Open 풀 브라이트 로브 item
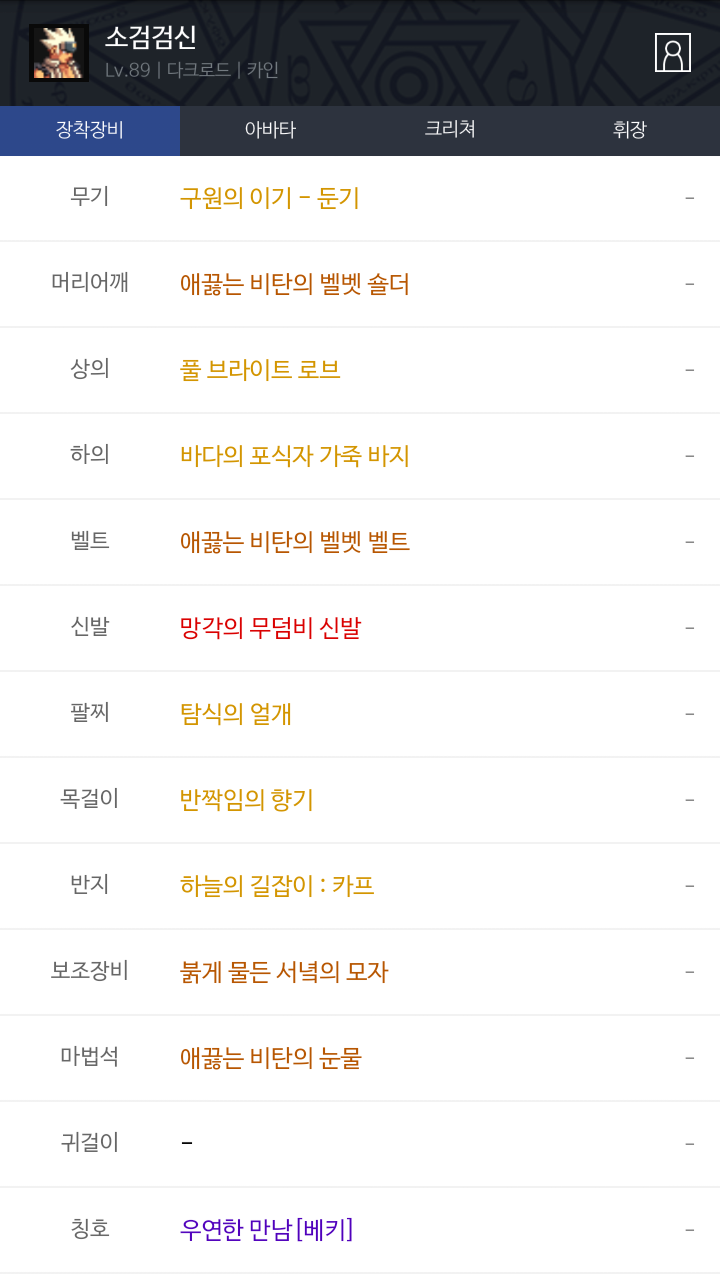This screenshot has width=720, height=1280. 260,370
